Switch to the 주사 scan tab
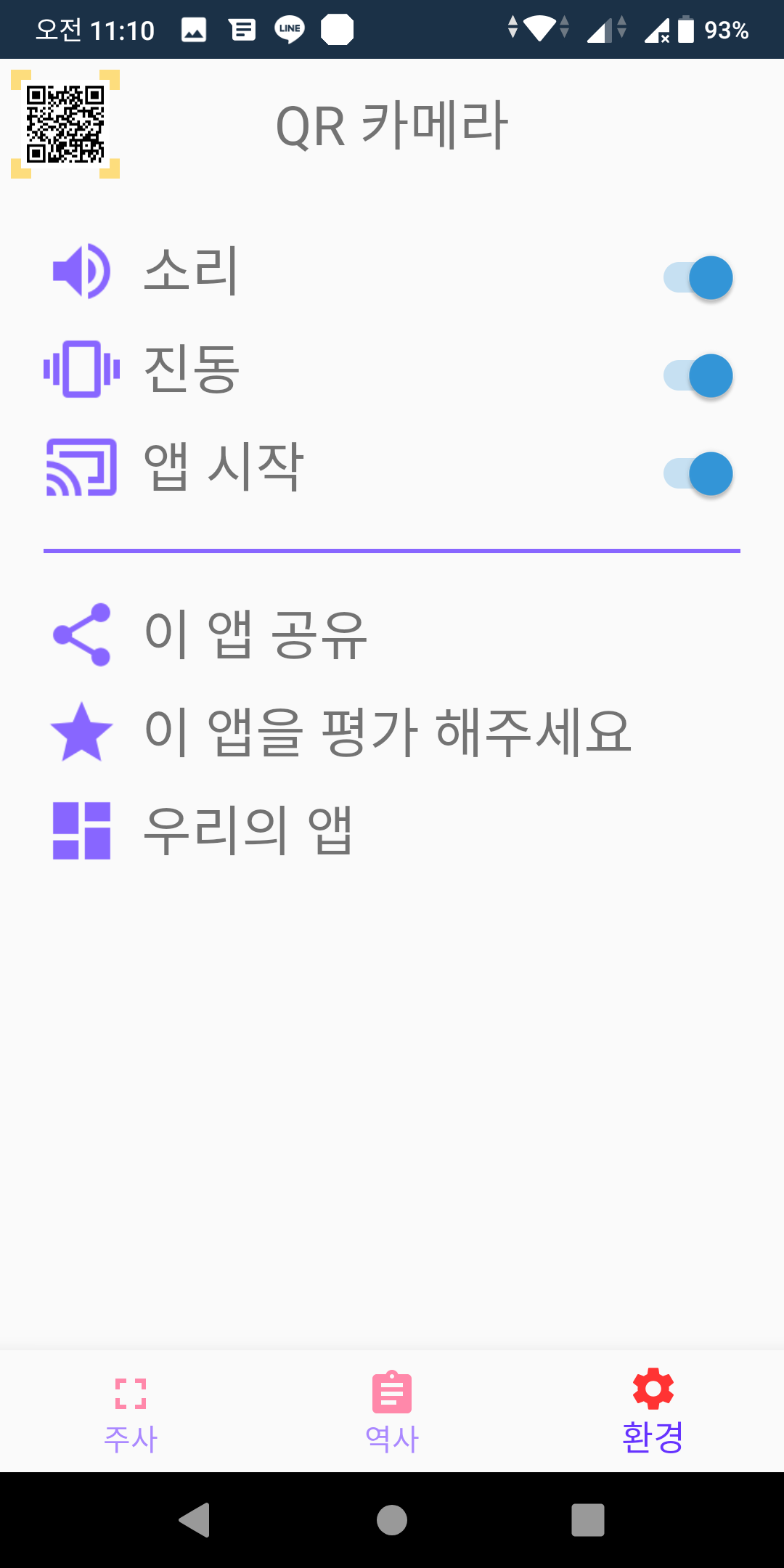Viewport: 784px width, 1568px height. coord(131,1411)
